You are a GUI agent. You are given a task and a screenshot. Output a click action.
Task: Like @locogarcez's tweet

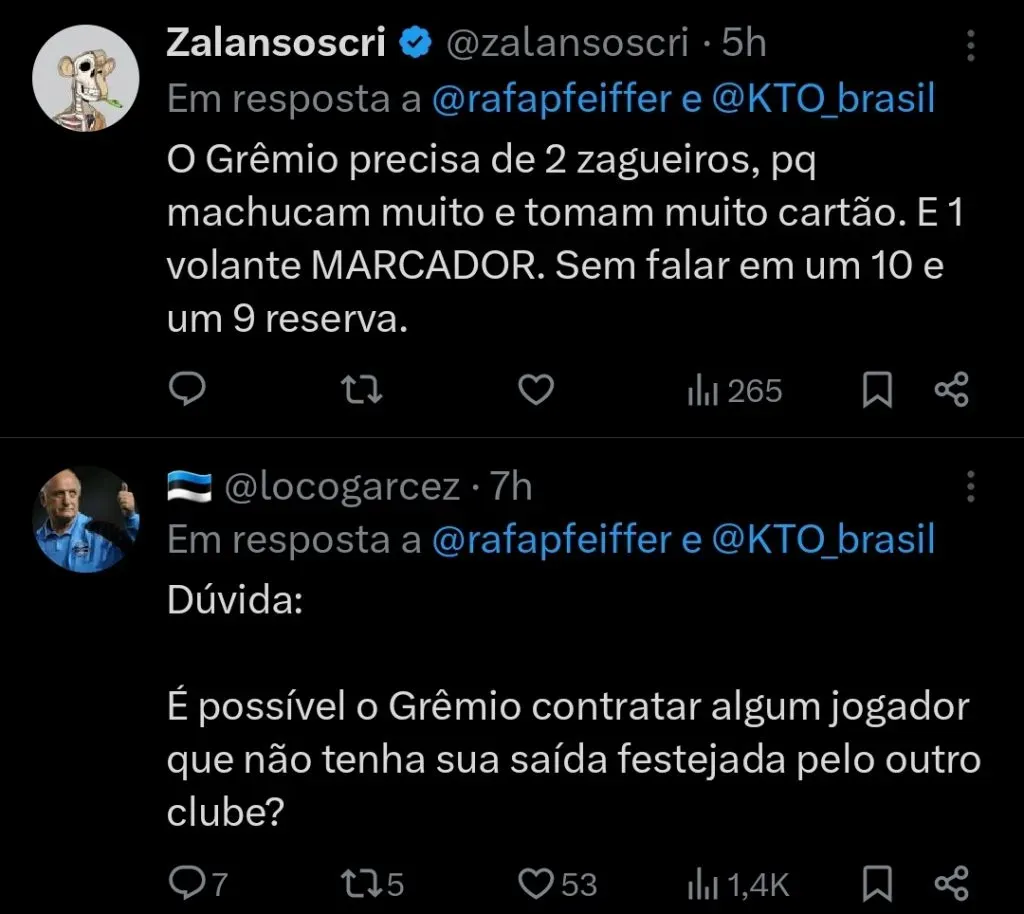point(556,883)
